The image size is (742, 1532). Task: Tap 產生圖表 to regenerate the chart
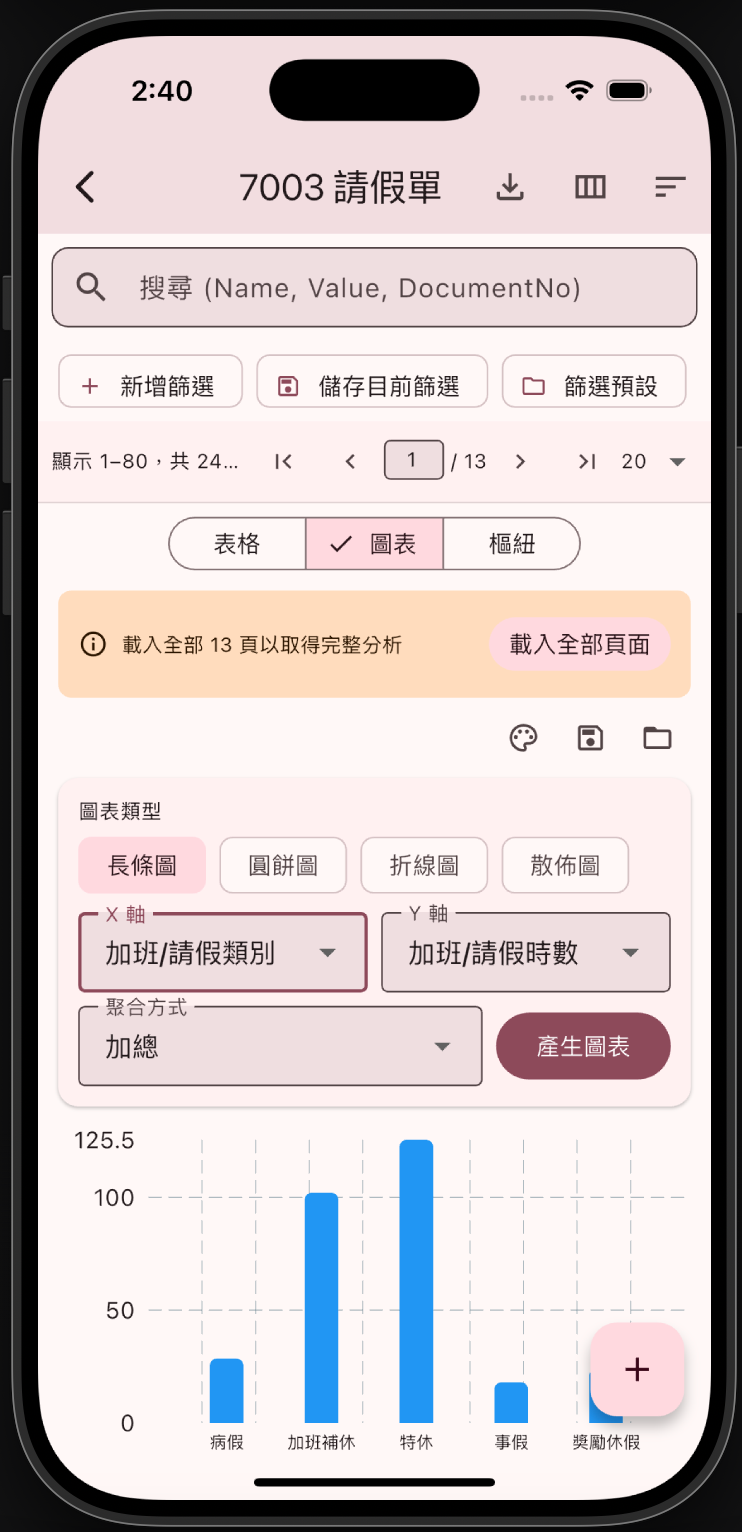click(x=583, y=1046)
